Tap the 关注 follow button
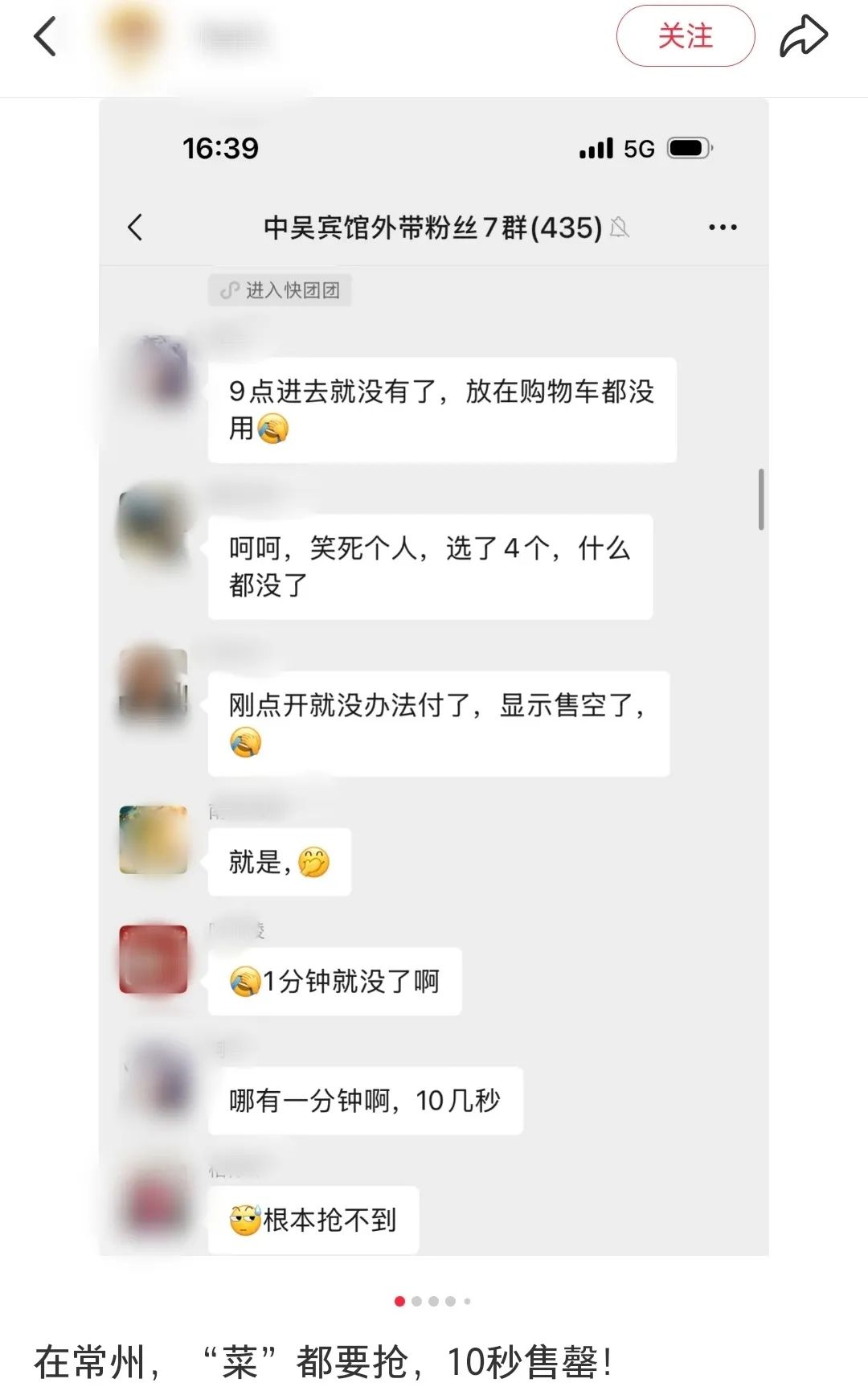The height and width of the screenshot is (1391, 868). coord(685,36)
